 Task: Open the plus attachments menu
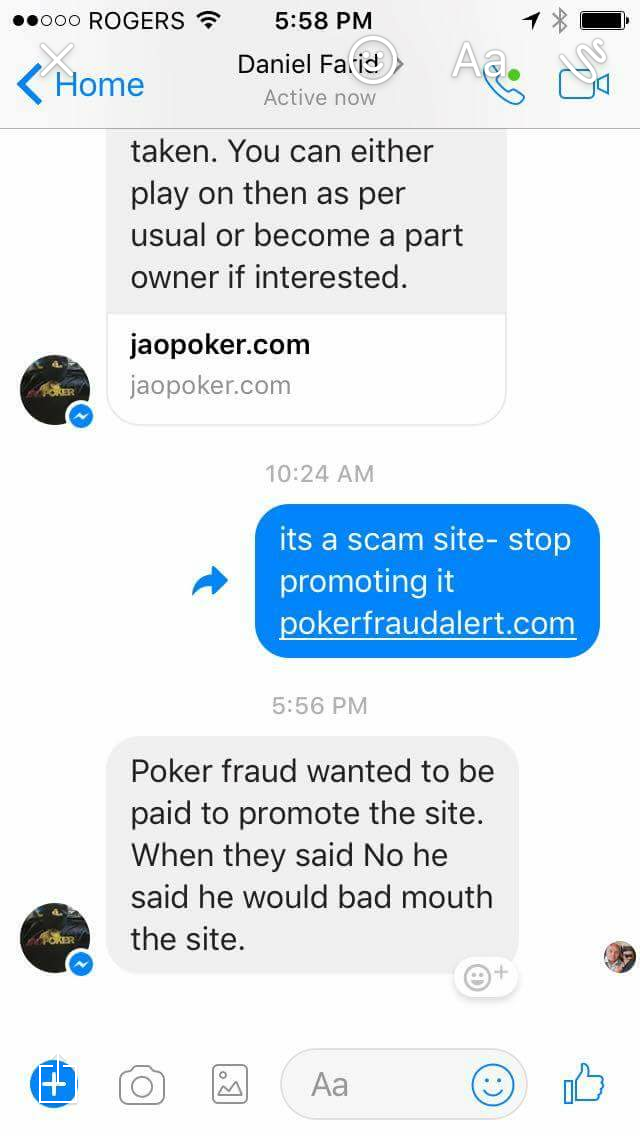54,1083
